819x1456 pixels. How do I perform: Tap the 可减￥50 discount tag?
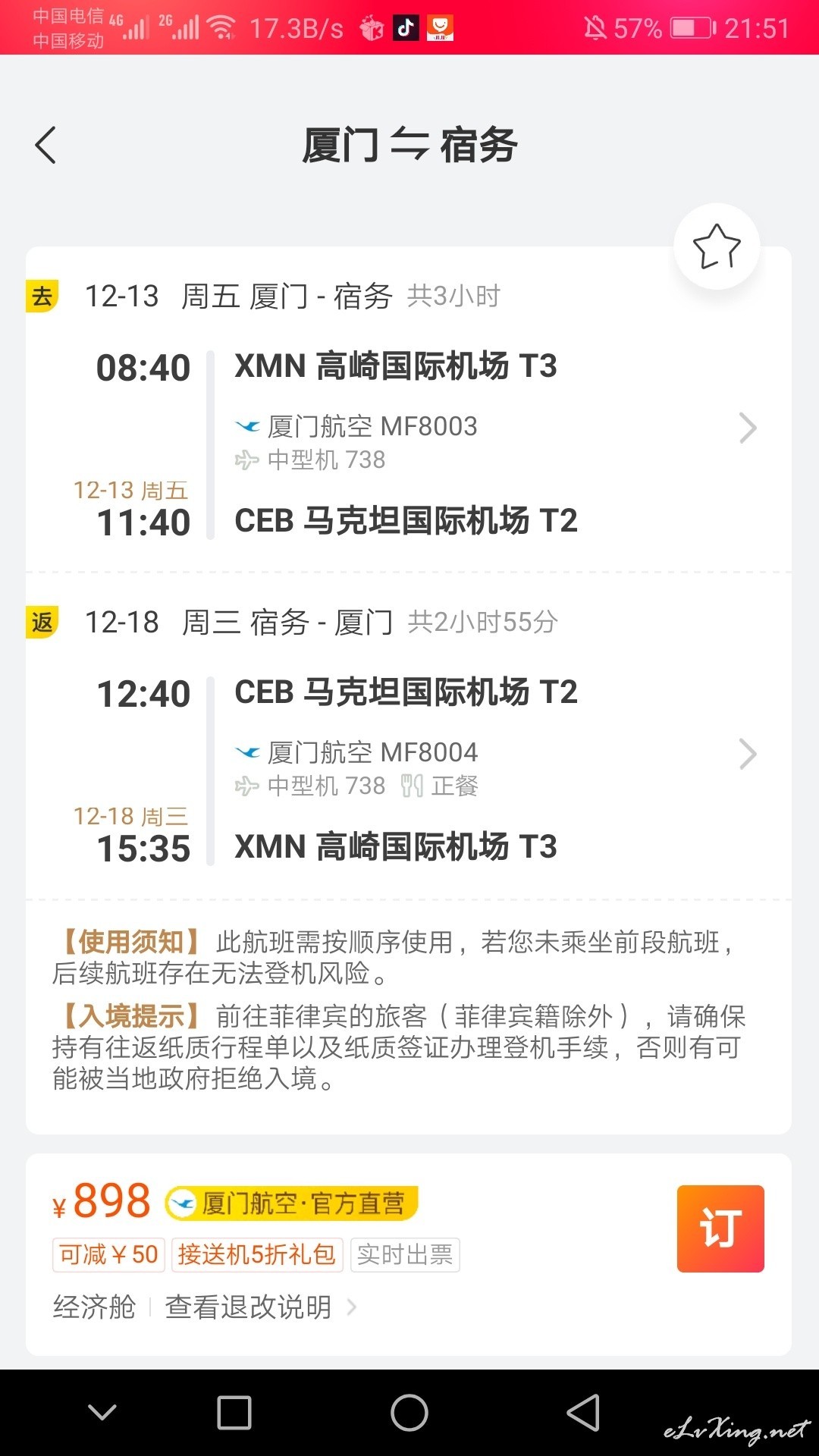(x=108, y=1254)
